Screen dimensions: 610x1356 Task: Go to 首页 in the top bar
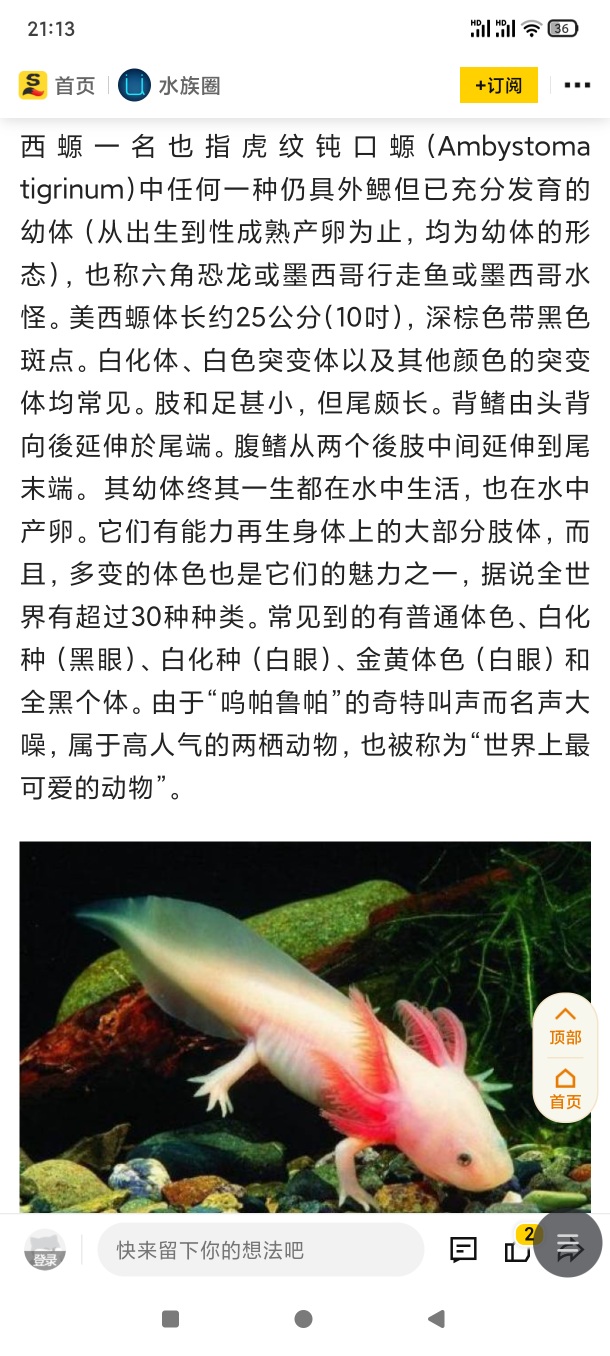pos(57,86)
